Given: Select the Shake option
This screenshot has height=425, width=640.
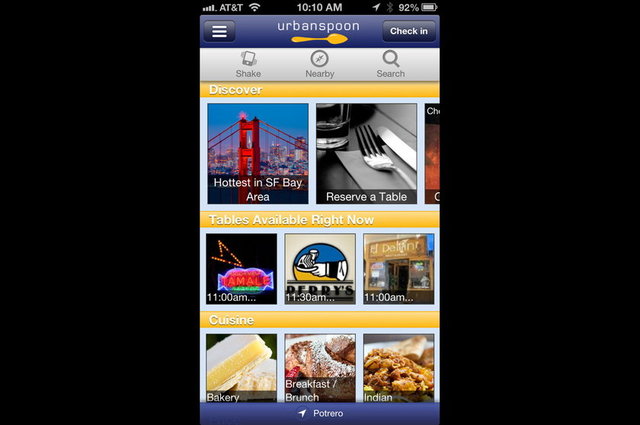Looking at the screenshot, I should (x=248, y=64).
